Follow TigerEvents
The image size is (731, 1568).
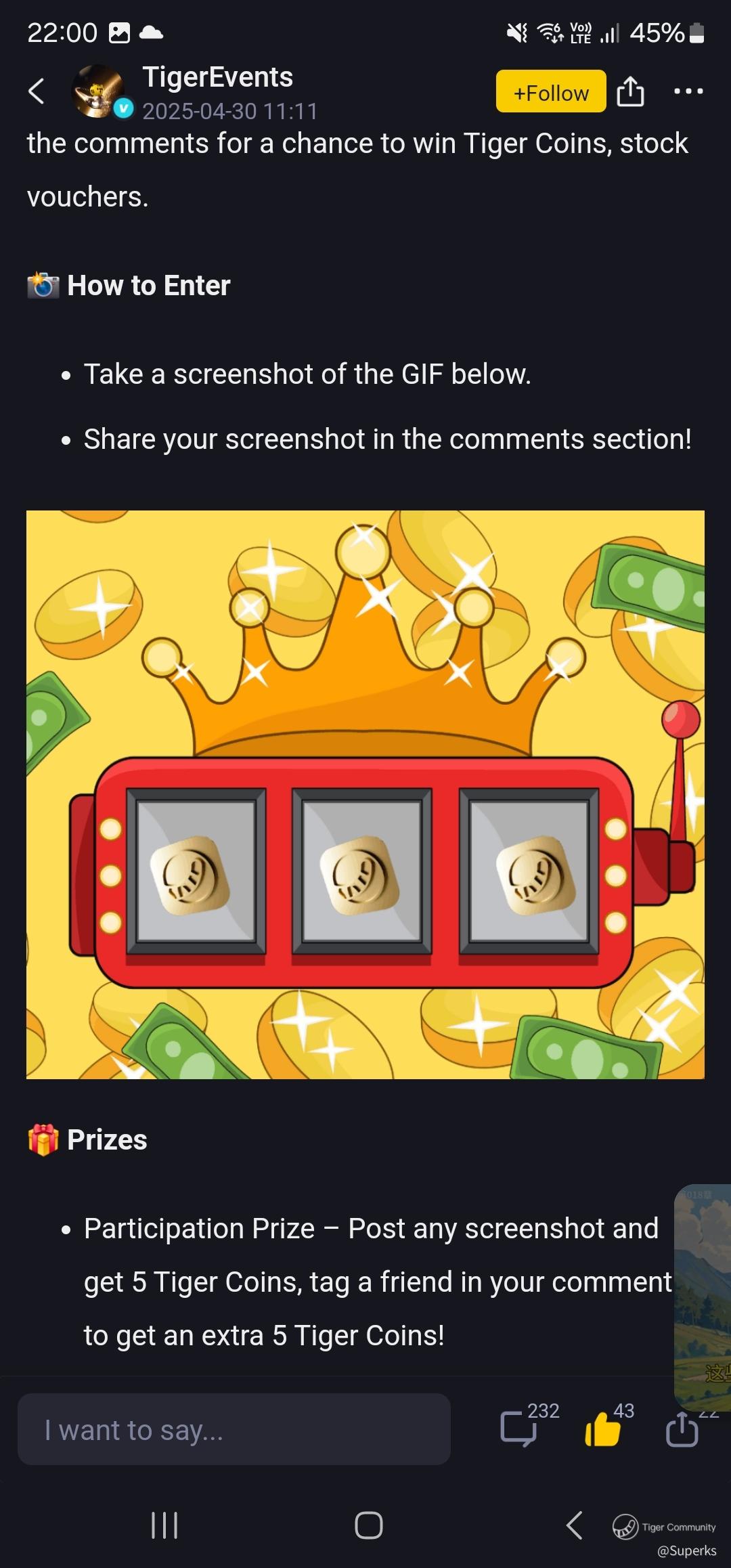click(x=551, y=91)
